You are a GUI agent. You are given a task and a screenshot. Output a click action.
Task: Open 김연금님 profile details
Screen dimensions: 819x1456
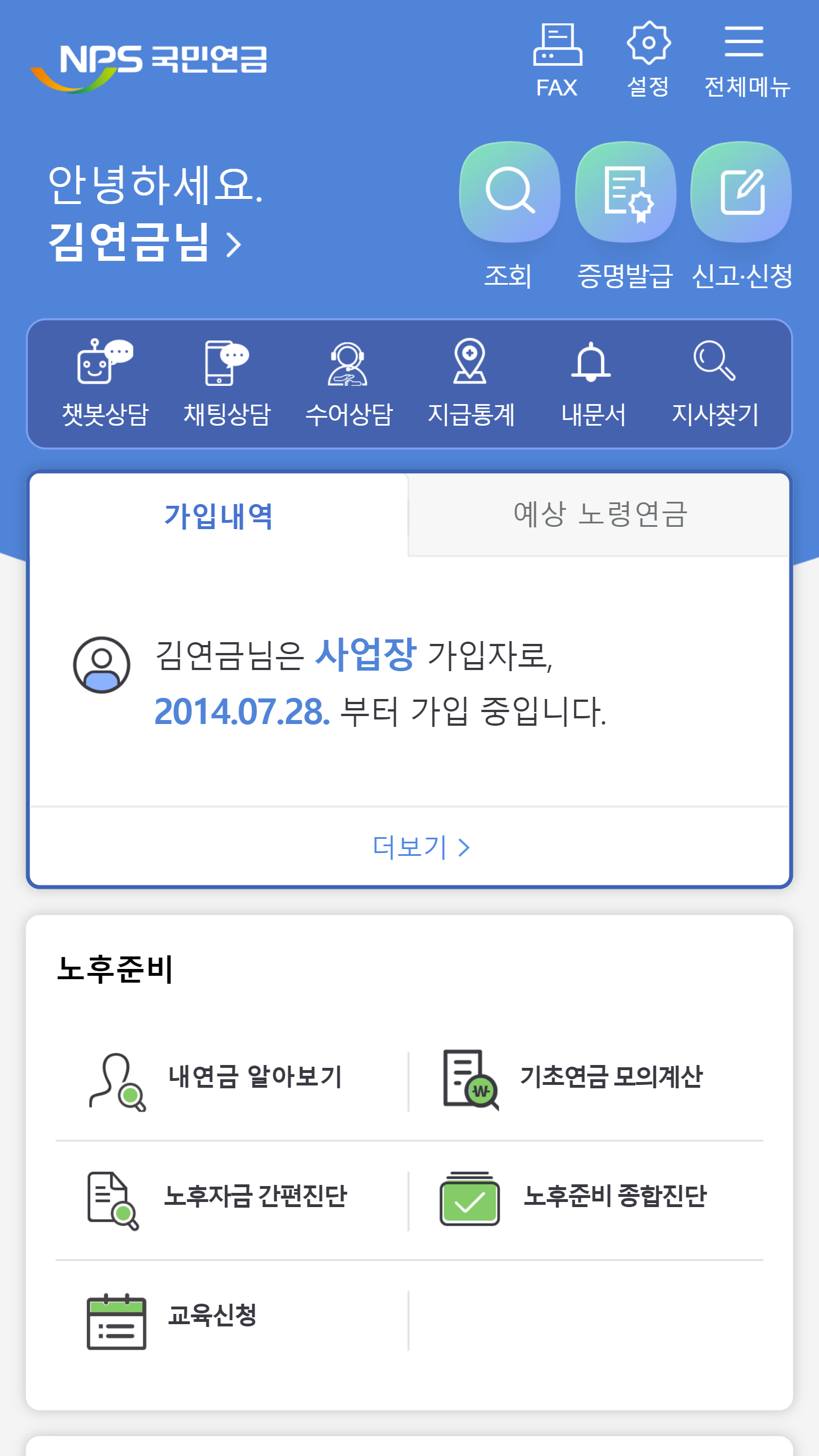(145, 243)
